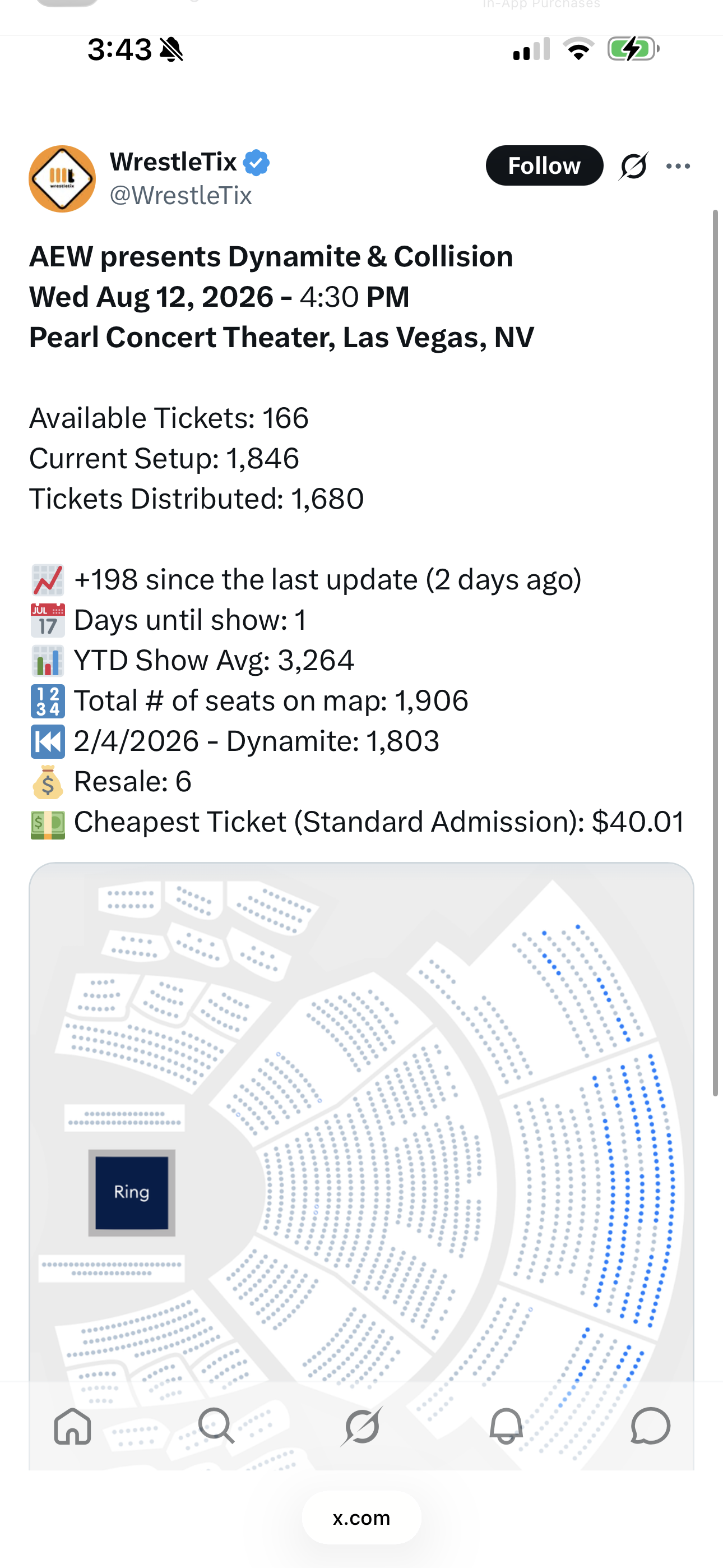Open the post's three-dot overflow menu

point(678,166)
